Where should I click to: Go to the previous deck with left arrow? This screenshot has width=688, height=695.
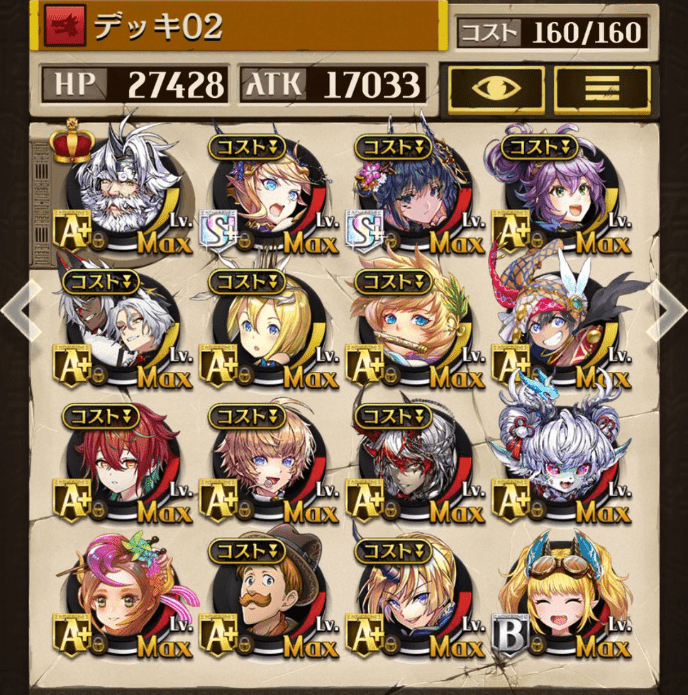point(22,311)
